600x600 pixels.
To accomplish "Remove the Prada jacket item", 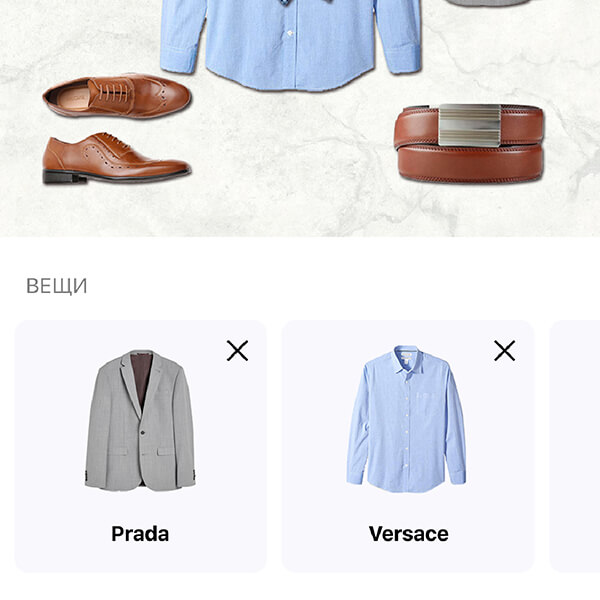I will click(x=237, y=350).
